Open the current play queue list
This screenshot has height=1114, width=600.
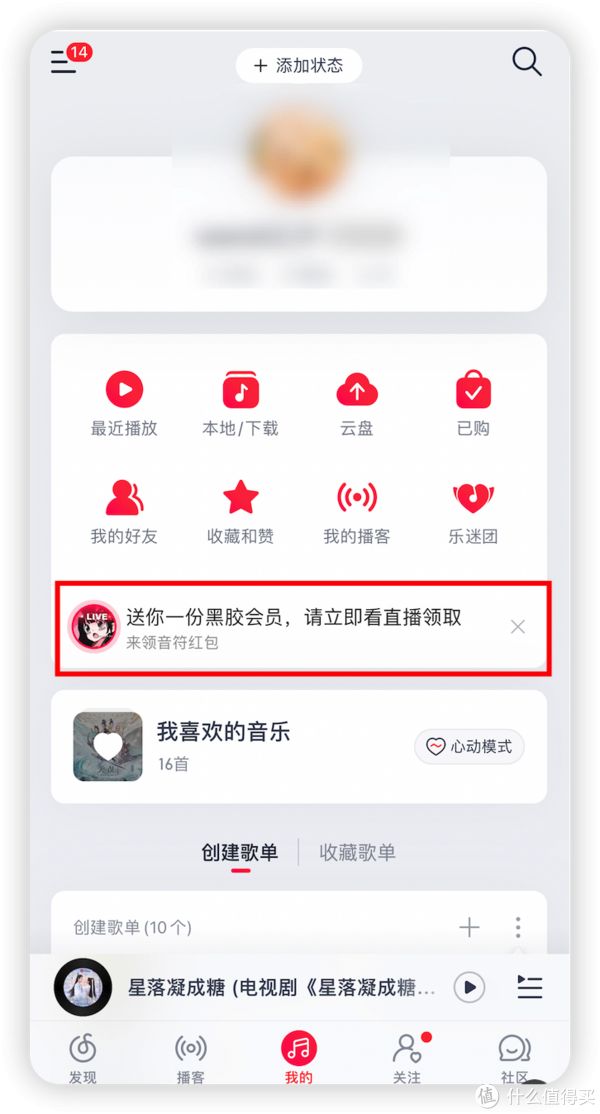click(529, 988)
